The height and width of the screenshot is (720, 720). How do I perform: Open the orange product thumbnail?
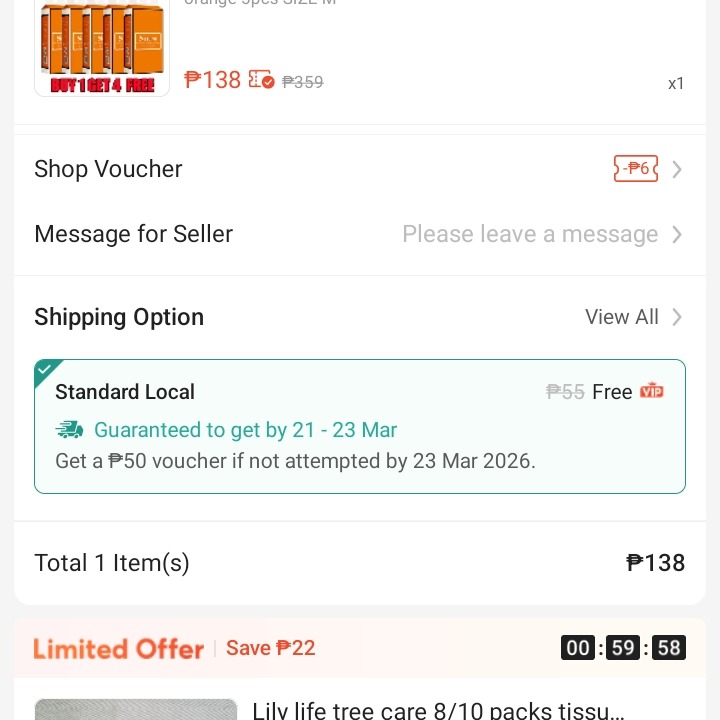[102, 50]
